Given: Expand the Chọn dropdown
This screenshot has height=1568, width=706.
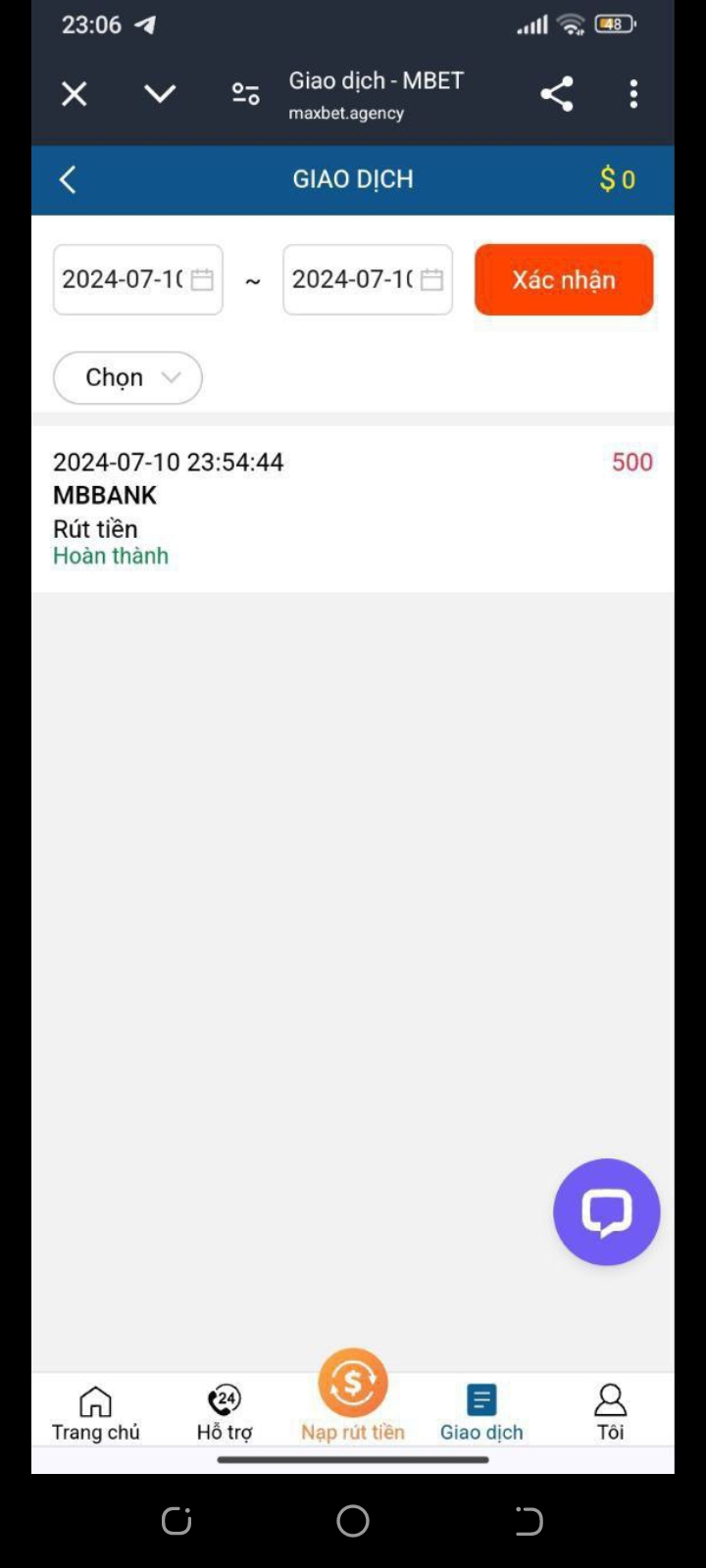Looking at the screenshot, I should pyautogui.click(x=127, y=377).
